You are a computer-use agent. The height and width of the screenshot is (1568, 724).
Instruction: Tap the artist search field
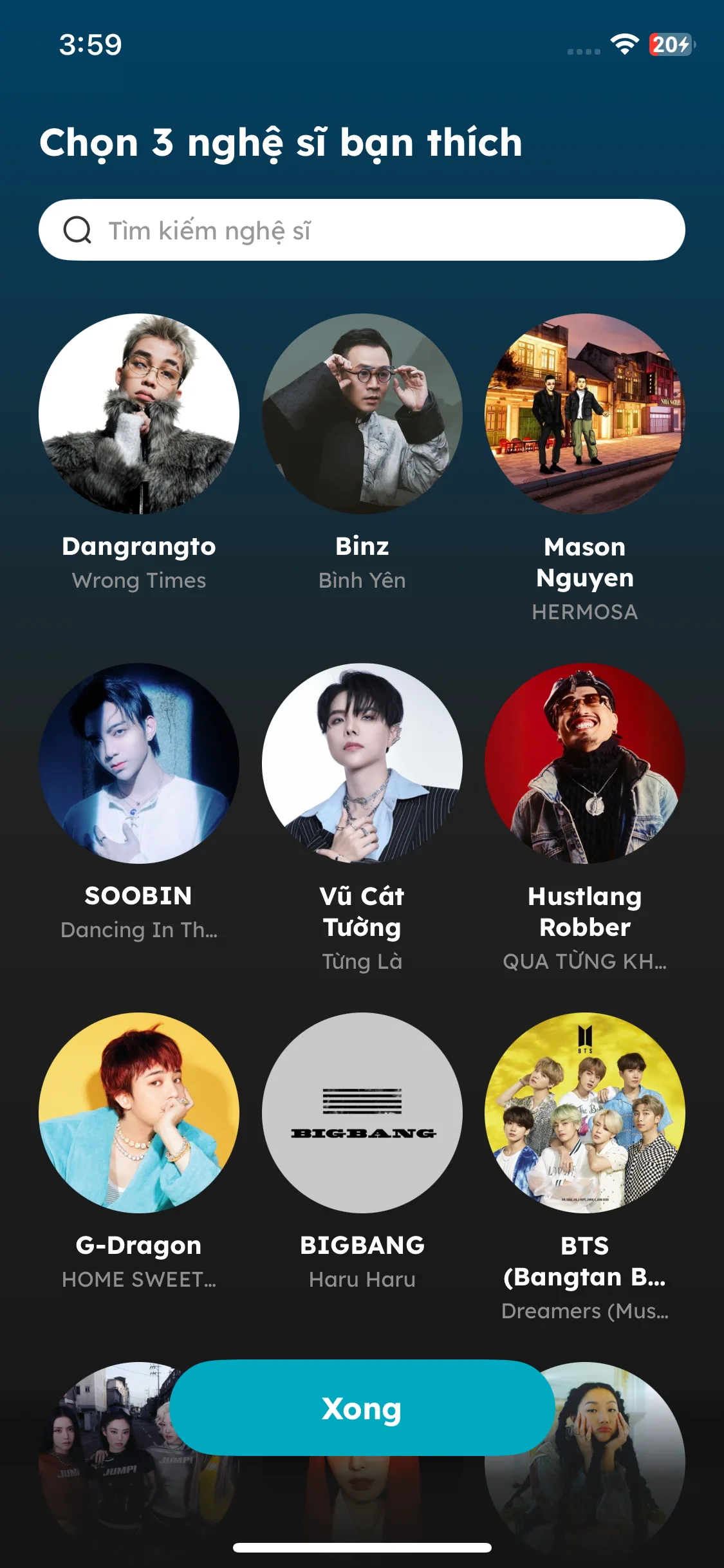362,230
